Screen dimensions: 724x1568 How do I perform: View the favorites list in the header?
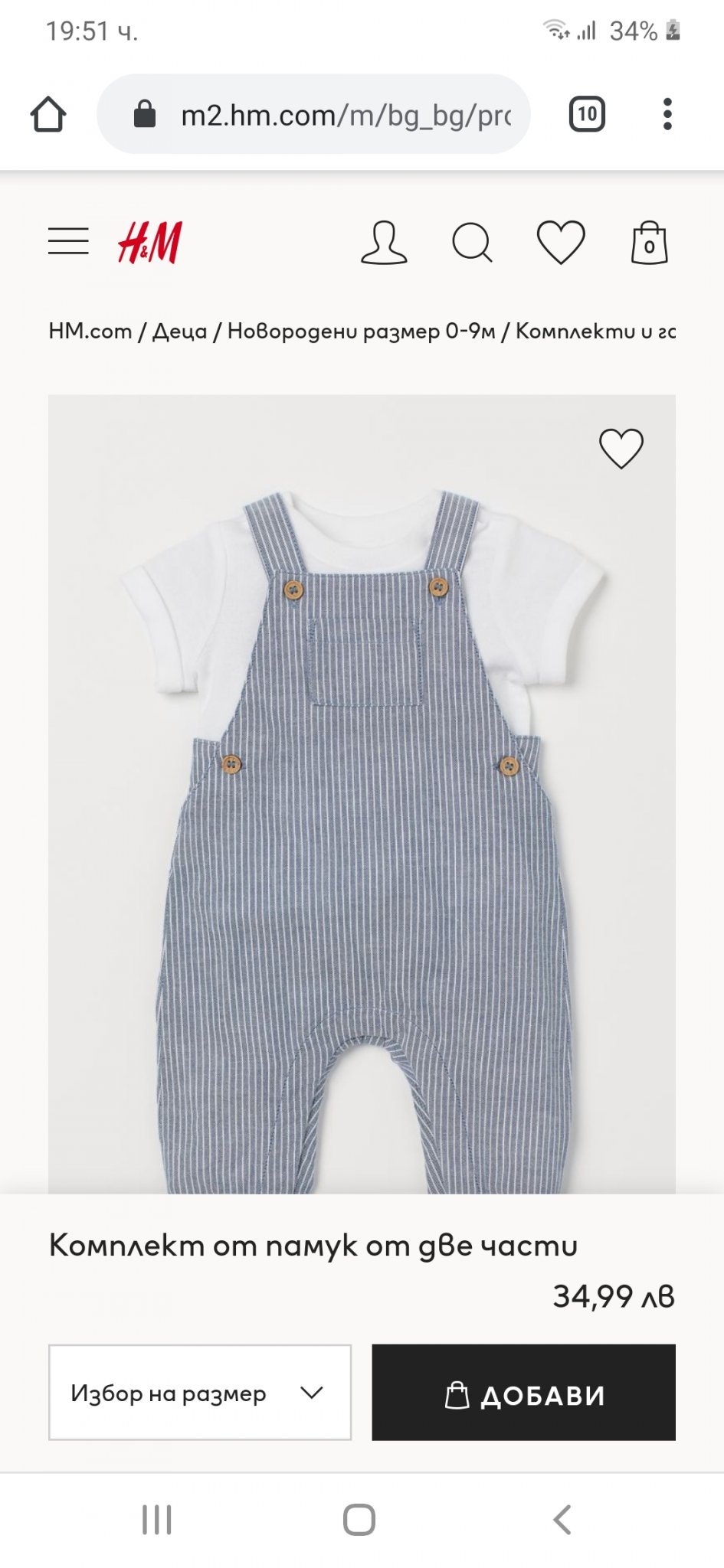(x=561, y=243)
